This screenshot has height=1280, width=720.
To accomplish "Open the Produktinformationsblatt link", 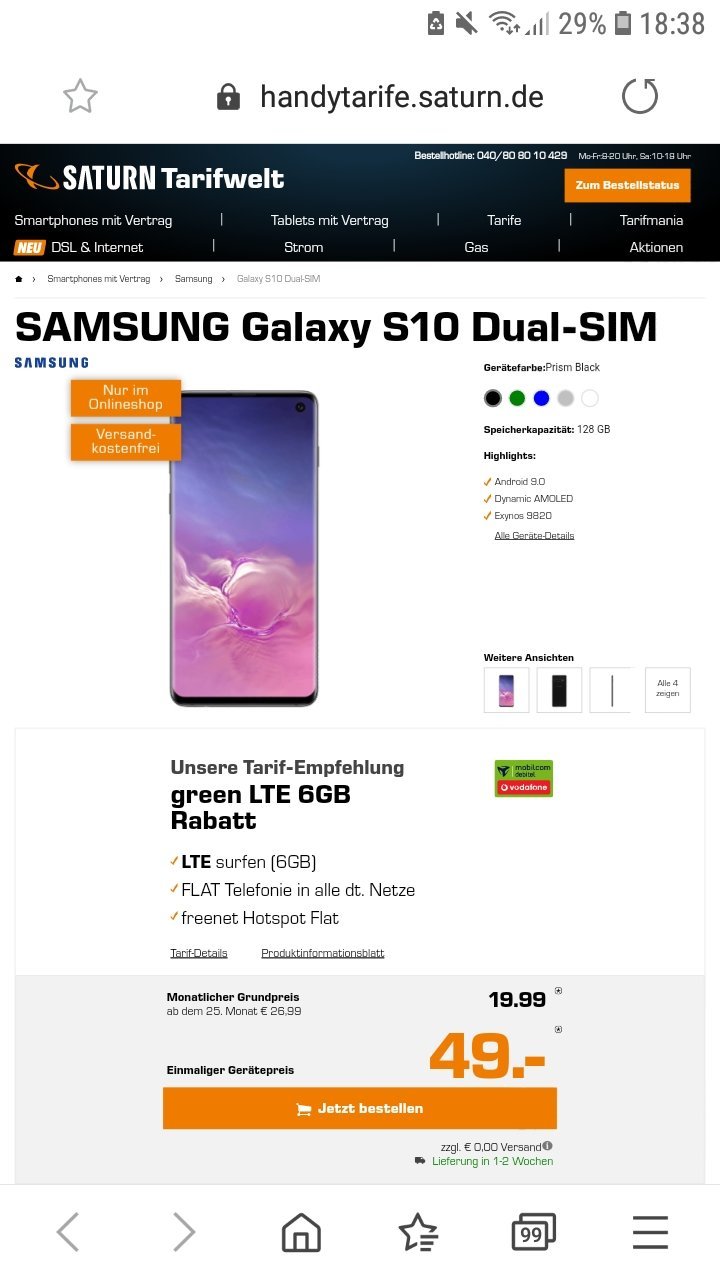I will 323,953.
